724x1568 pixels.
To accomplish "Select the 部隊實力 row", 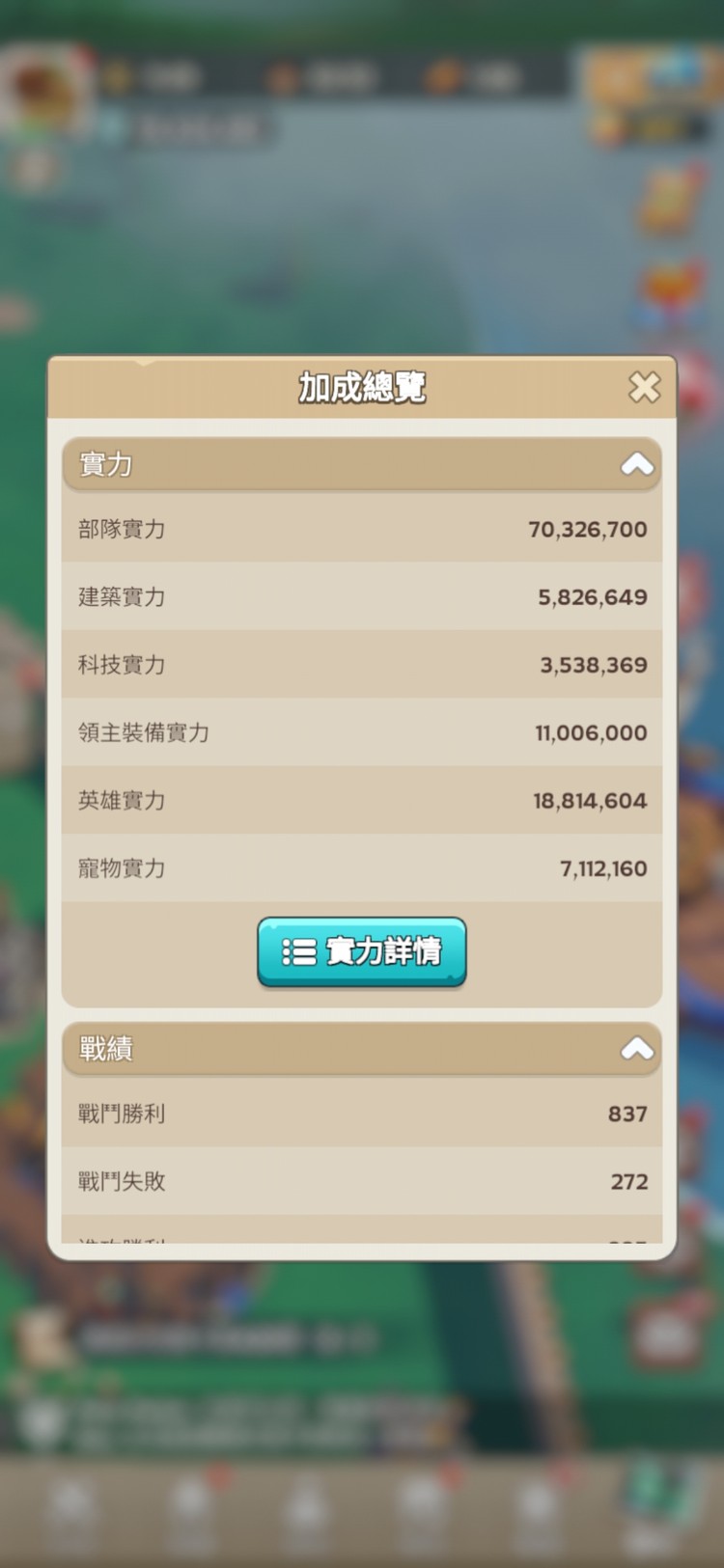I will coord(362,529).
